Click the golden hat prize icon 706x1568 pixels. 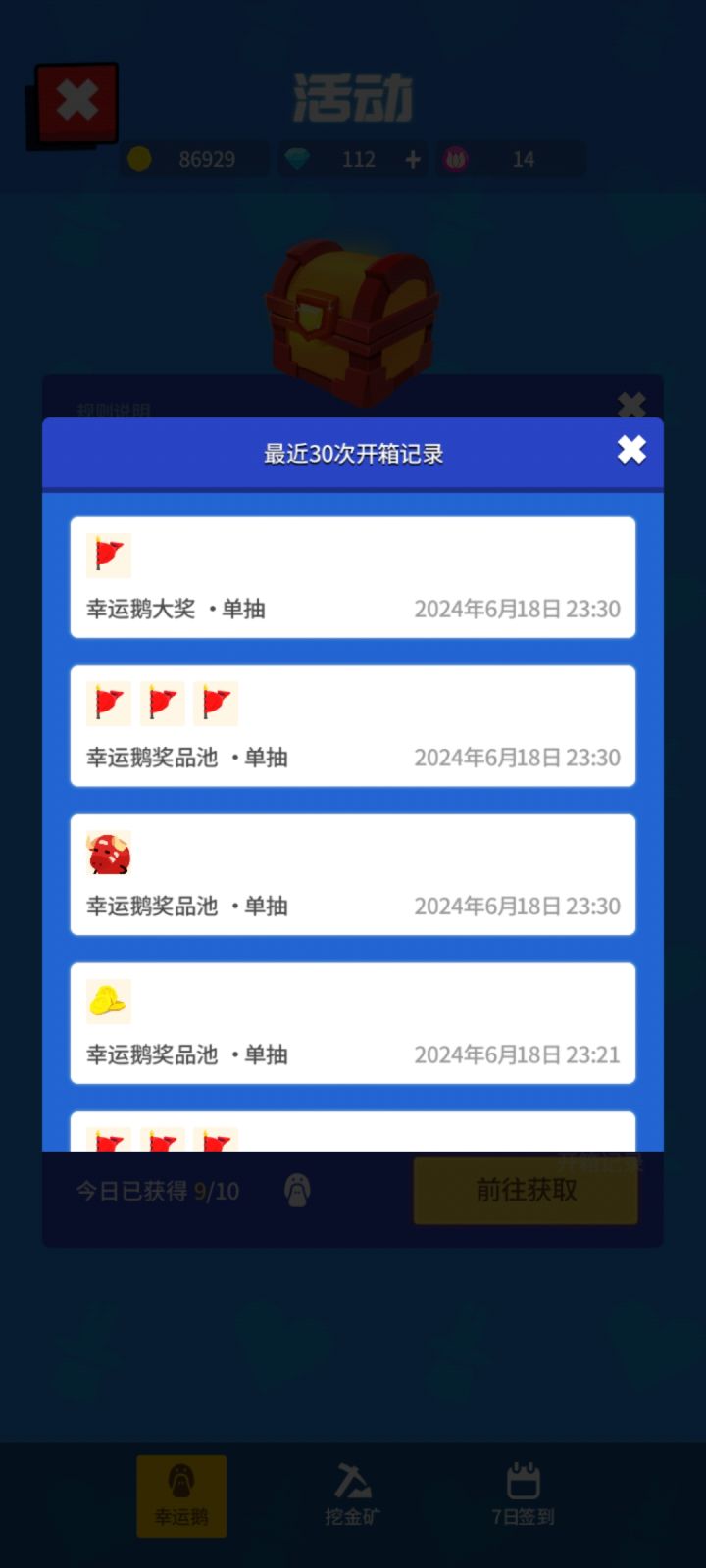(108, 1001)
